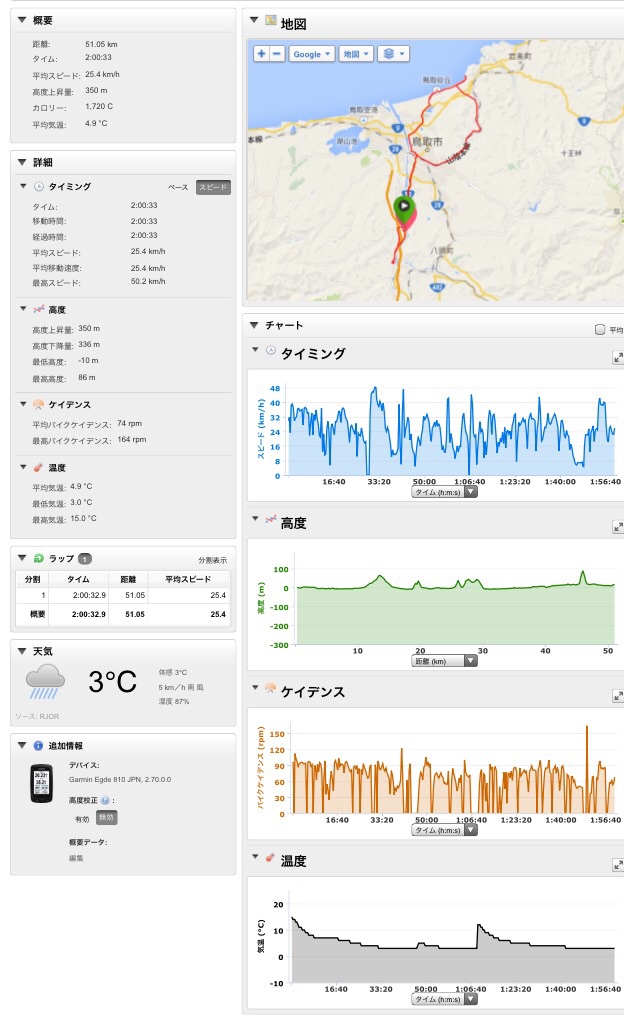Zoom in on the map

261,54
